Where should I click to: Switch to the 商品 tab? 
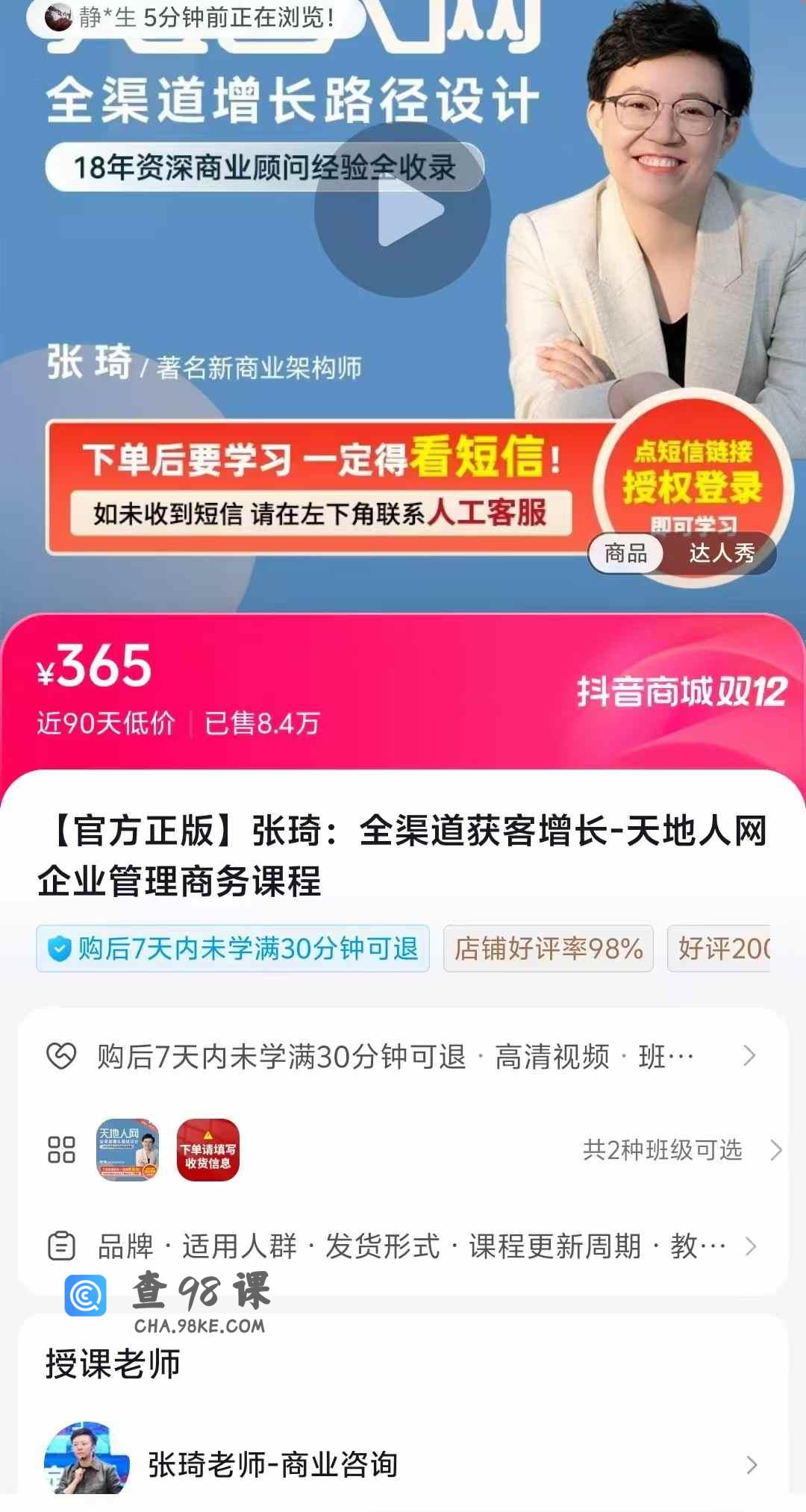[625, 553]
